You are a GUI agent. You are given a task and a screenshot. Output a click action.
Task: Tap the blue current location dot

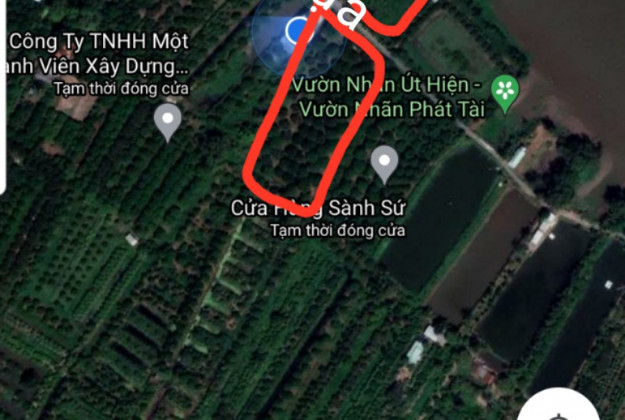click(295, 31)
